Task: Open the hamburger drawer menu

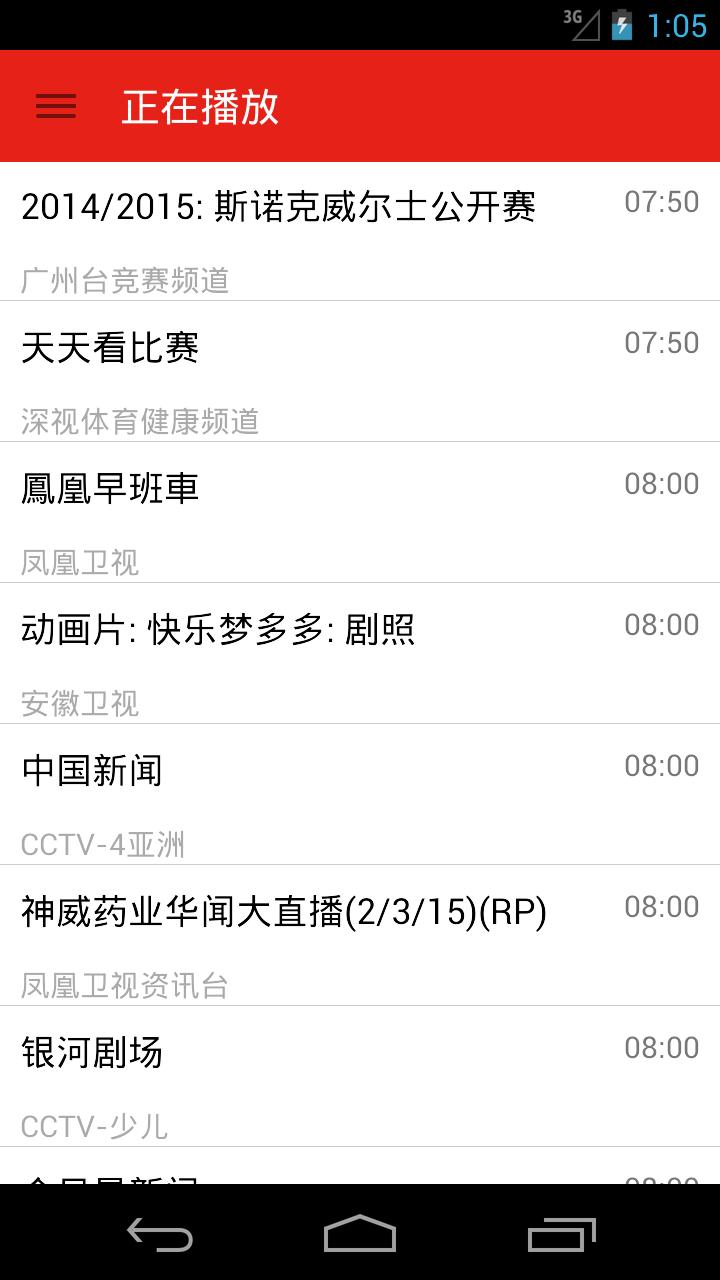Action: coord(56,106)
